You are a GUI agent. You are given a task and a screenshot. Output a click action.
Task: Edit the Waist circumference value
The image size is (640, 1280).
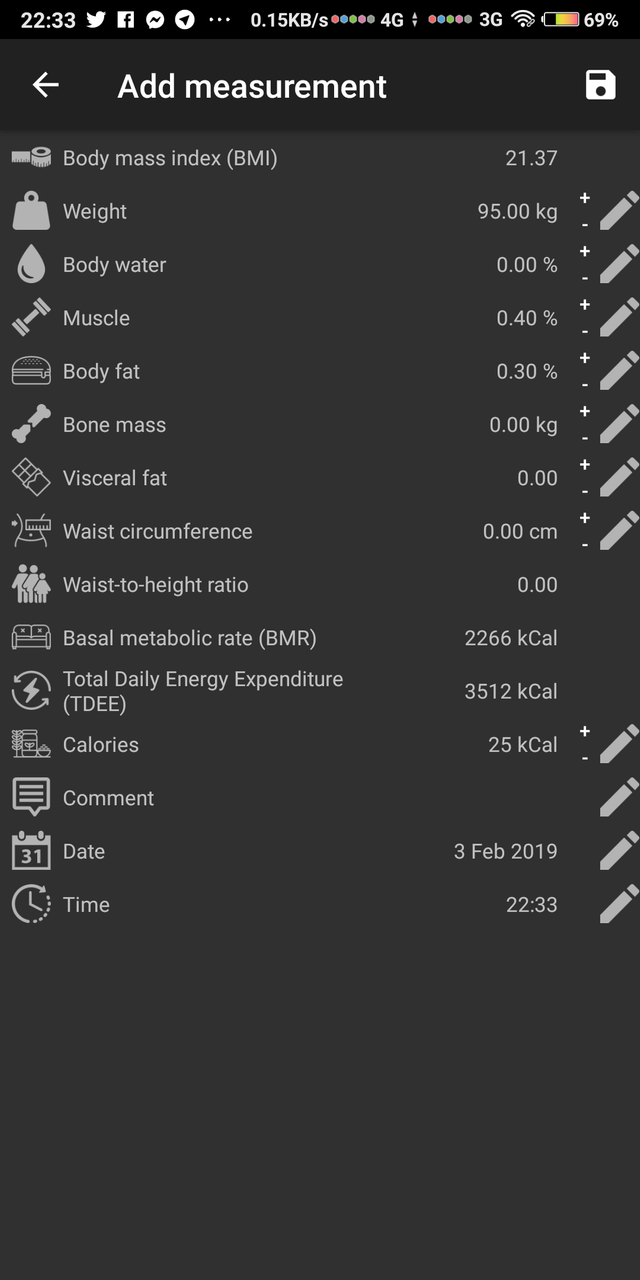point(619,531)
